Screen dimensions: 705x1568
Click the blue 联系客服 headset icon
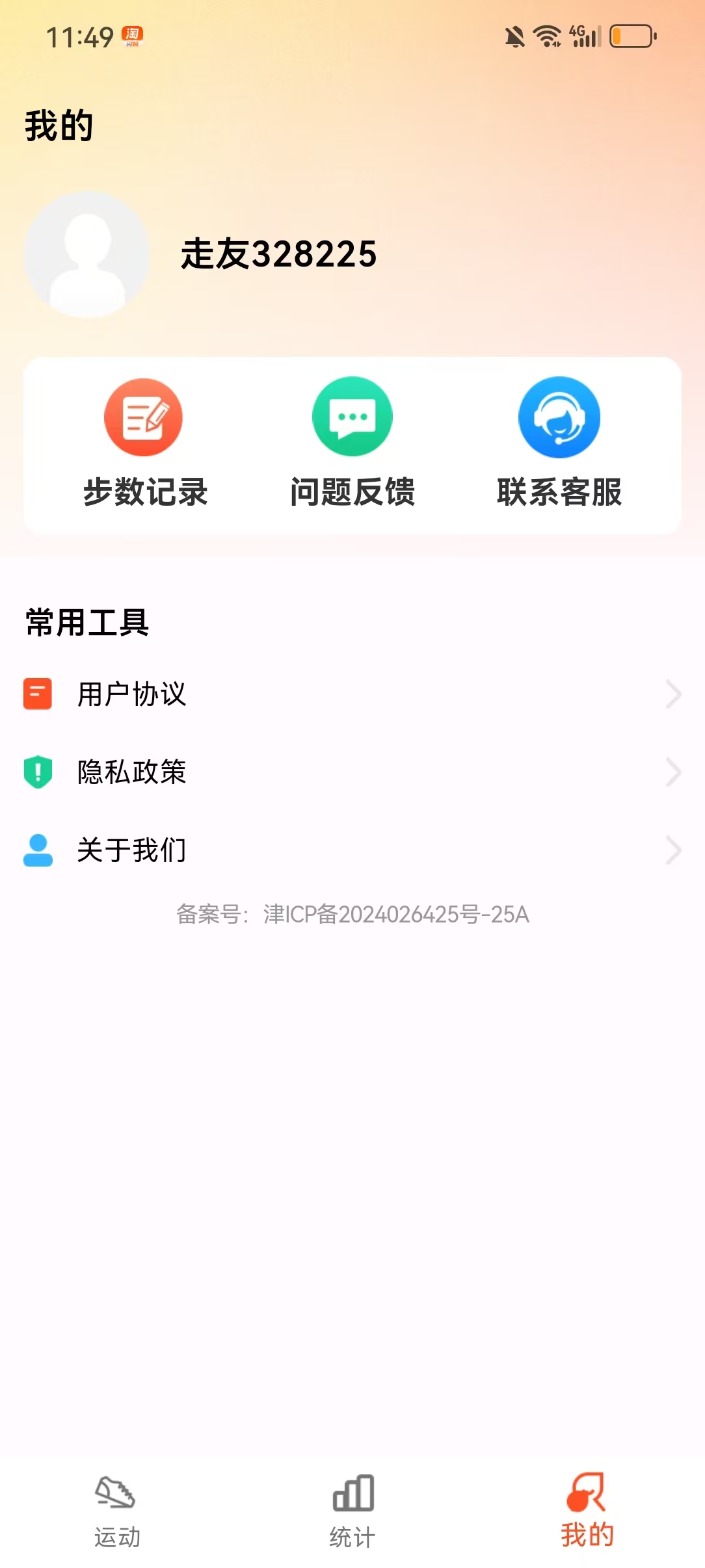[561, 417]
